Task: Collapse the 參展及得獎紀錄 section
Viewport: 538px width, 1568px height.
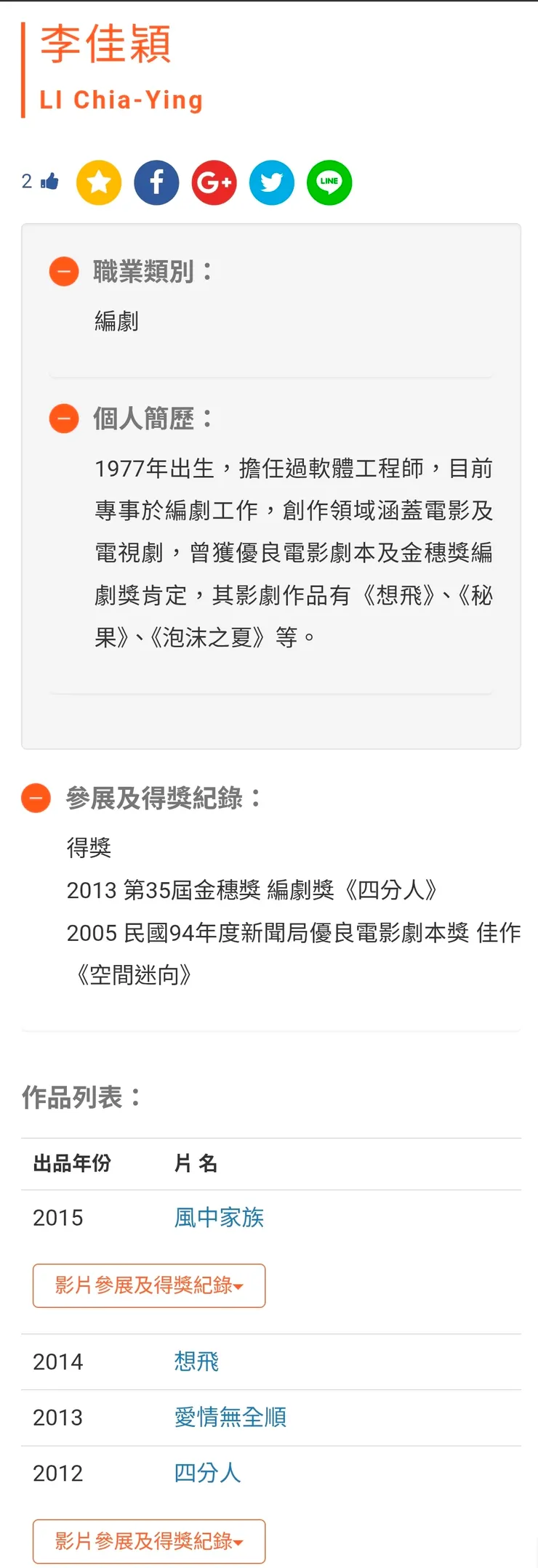Action: pyautogui.click(x=36, y=799)
